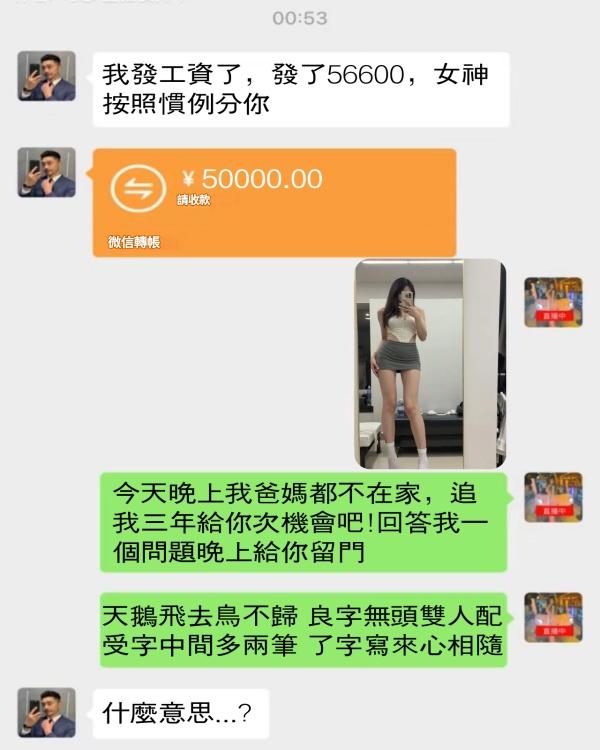Open the avatar beside the 天鵝飛去 riddle message
Viewport: 600px width, 750px height.
(x=553, y=617)
